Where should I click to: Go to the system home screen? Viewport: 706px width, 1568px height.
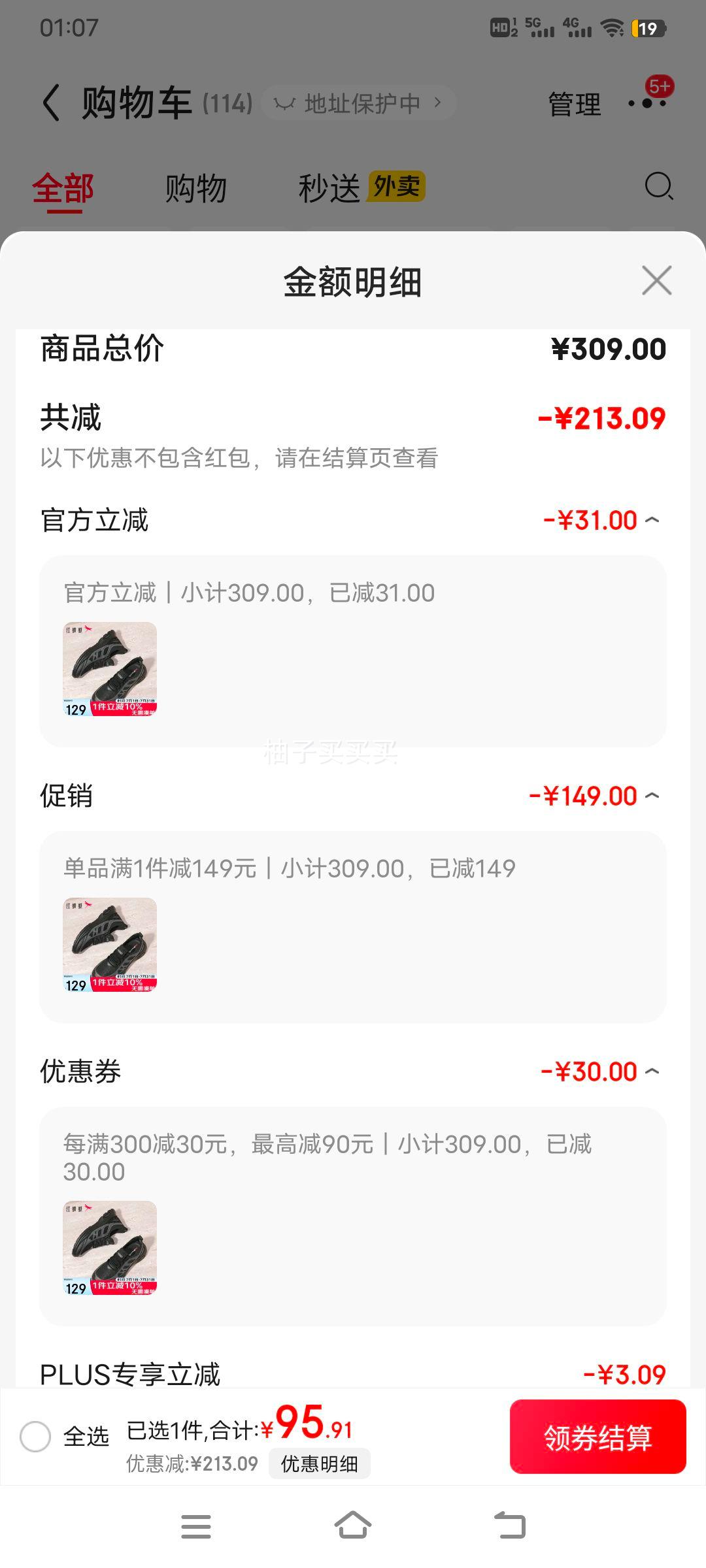click(x=353, y=1526)
